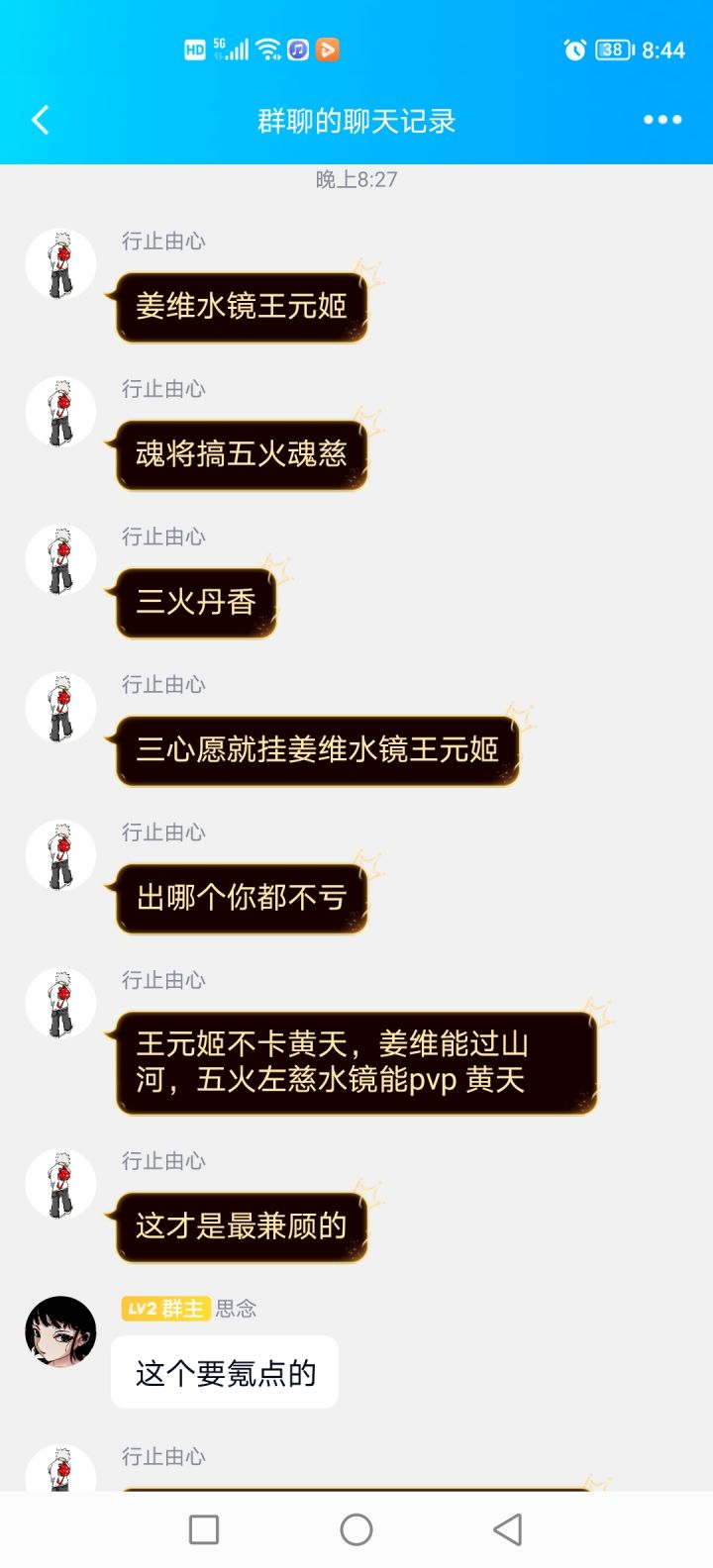The image size is (713, 1568).
Task: Select the message bubble 姜维水镜王元姬
Action: point(241,304)
